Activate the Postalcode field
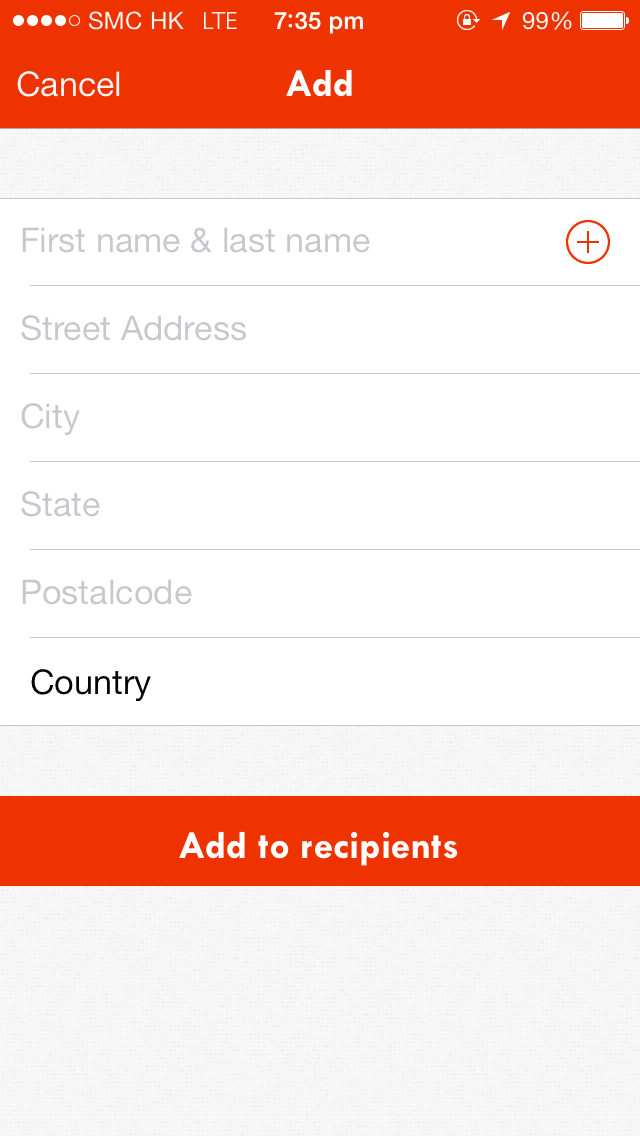 [x=320, y=594]
